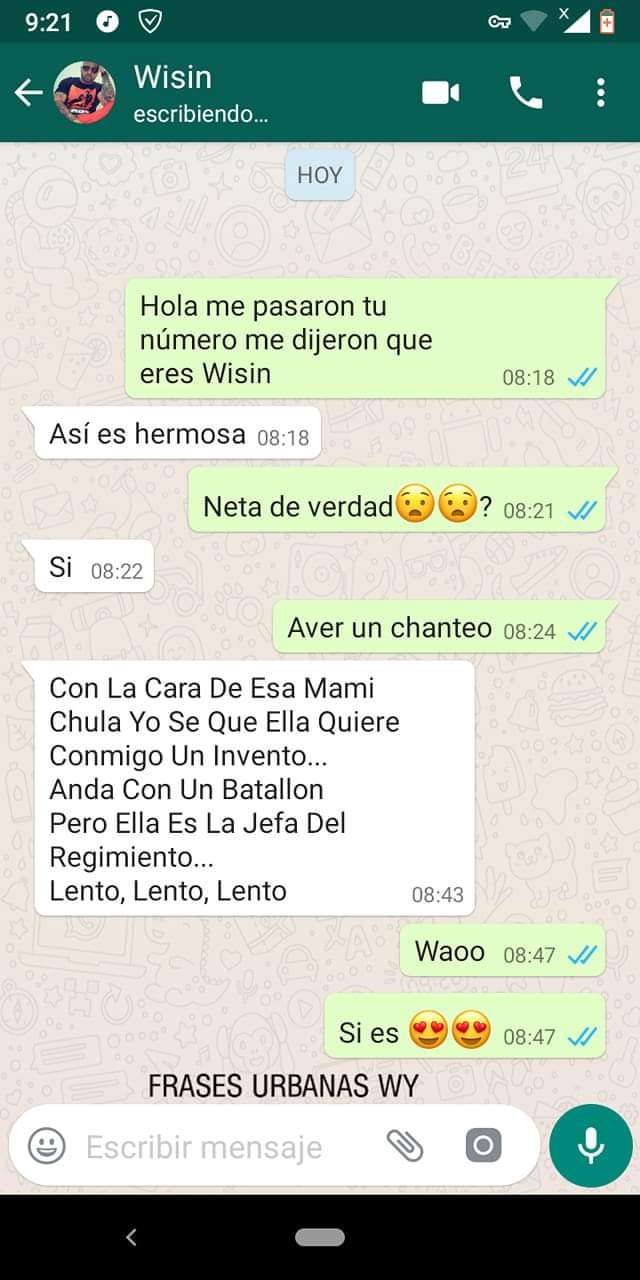Screen dimensions: 640x1280
Task: Open the camera from the message bar
Action: tap(483, 1145)
